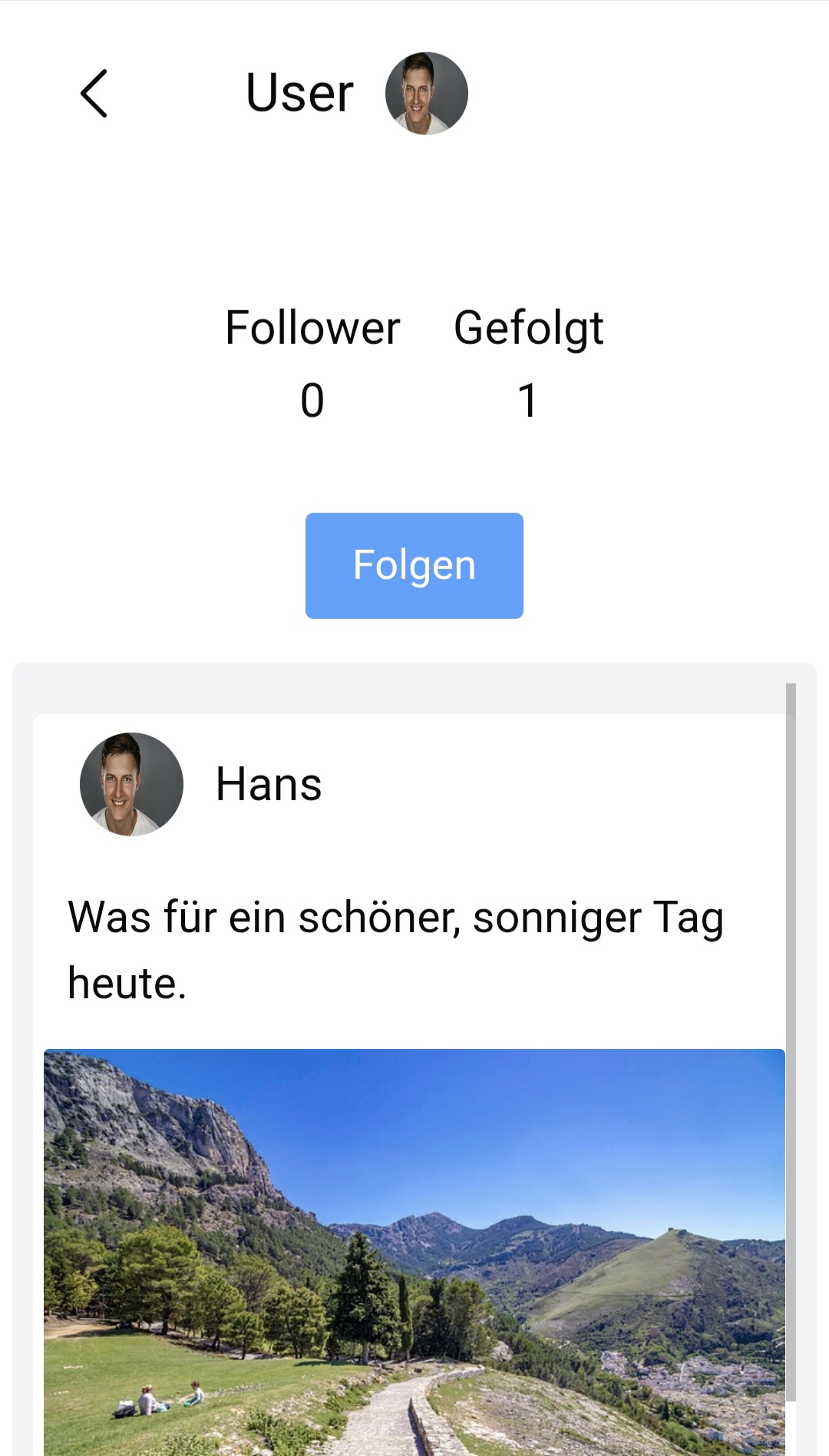Tap the Folgen button to follow user
This screenshot has width=829, height=1456.
tap(414, 566)
